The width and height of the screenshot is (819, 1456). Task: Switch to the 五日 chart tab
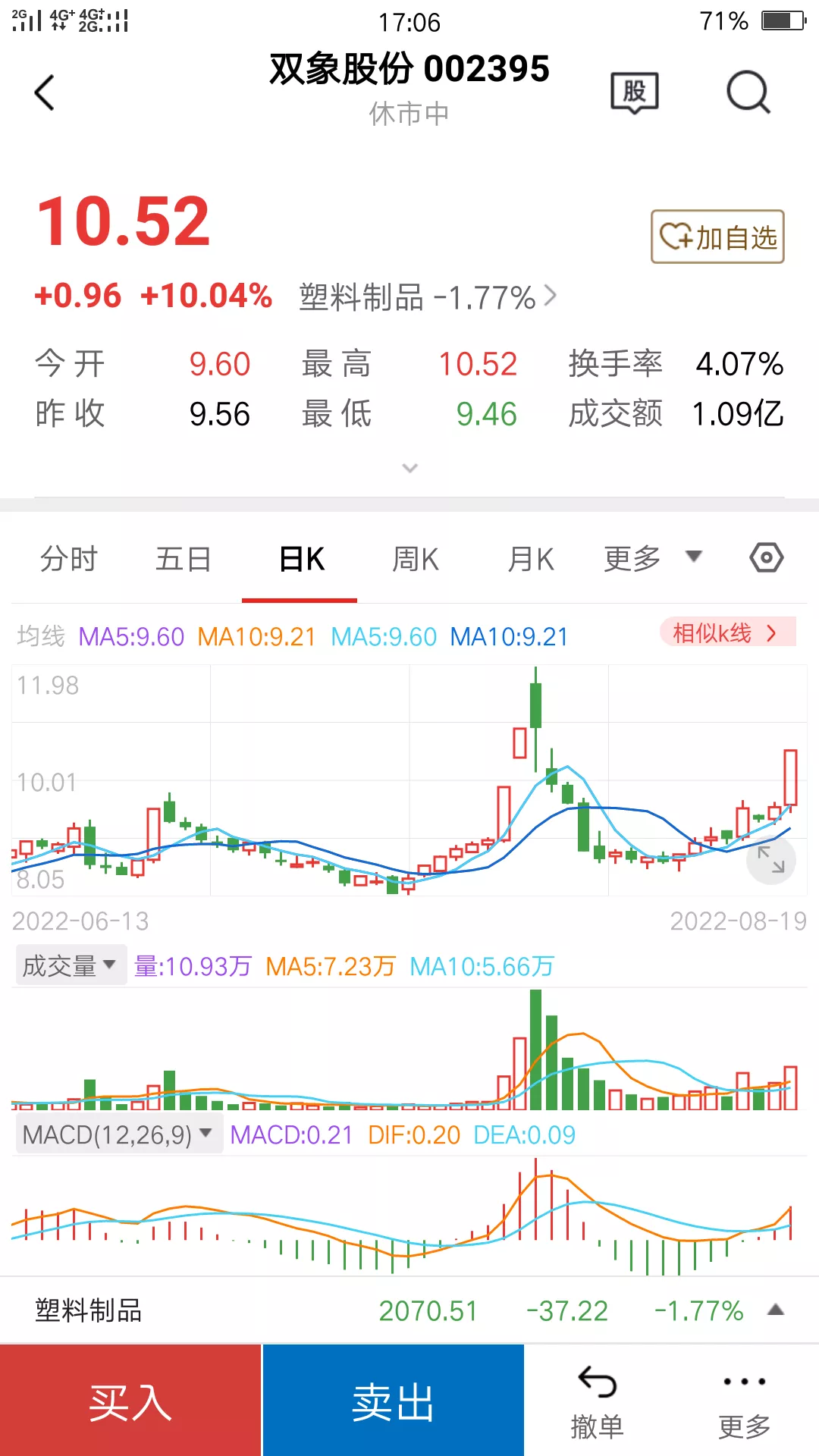(x=184, y=560)
